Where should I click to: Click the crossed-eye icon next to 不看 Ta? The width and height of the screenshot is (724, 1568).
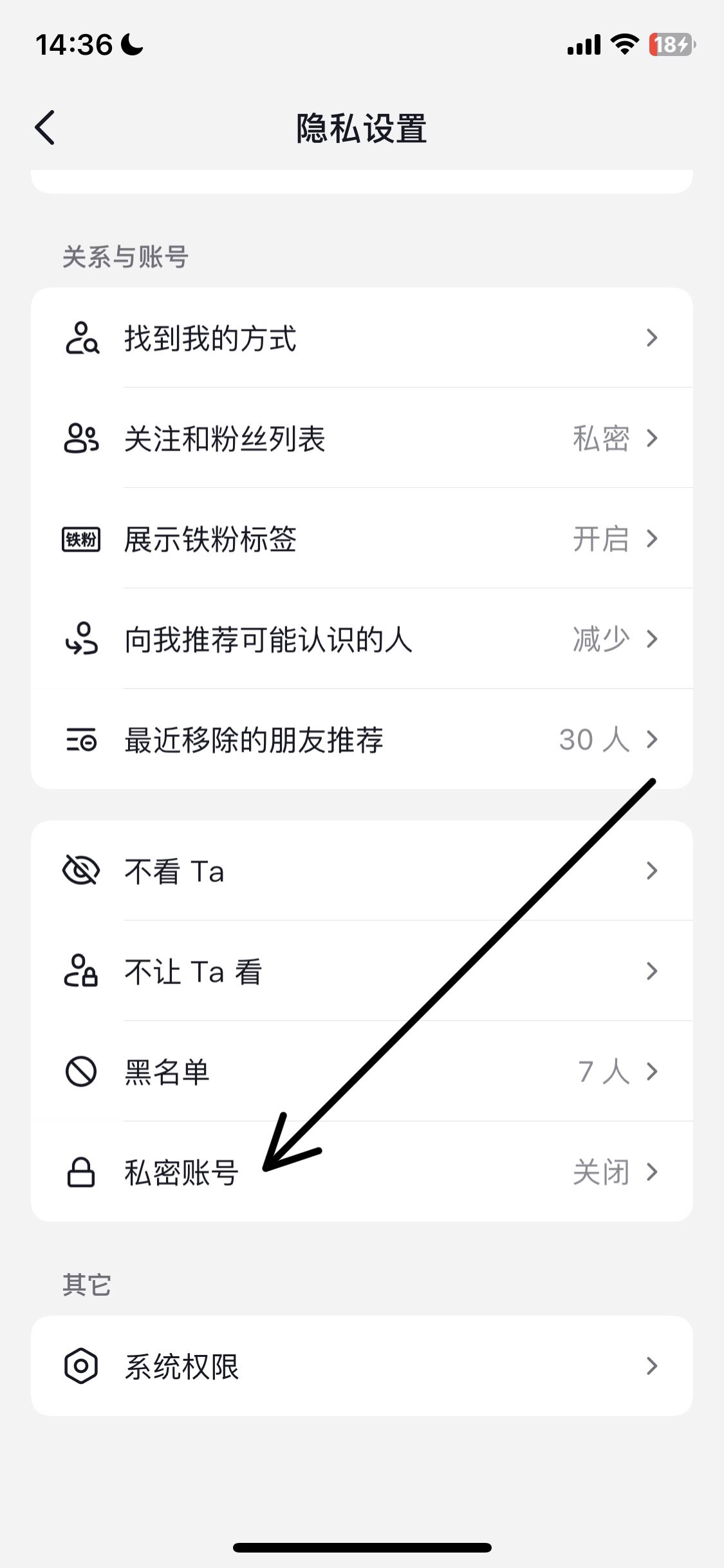coord(81,871)
